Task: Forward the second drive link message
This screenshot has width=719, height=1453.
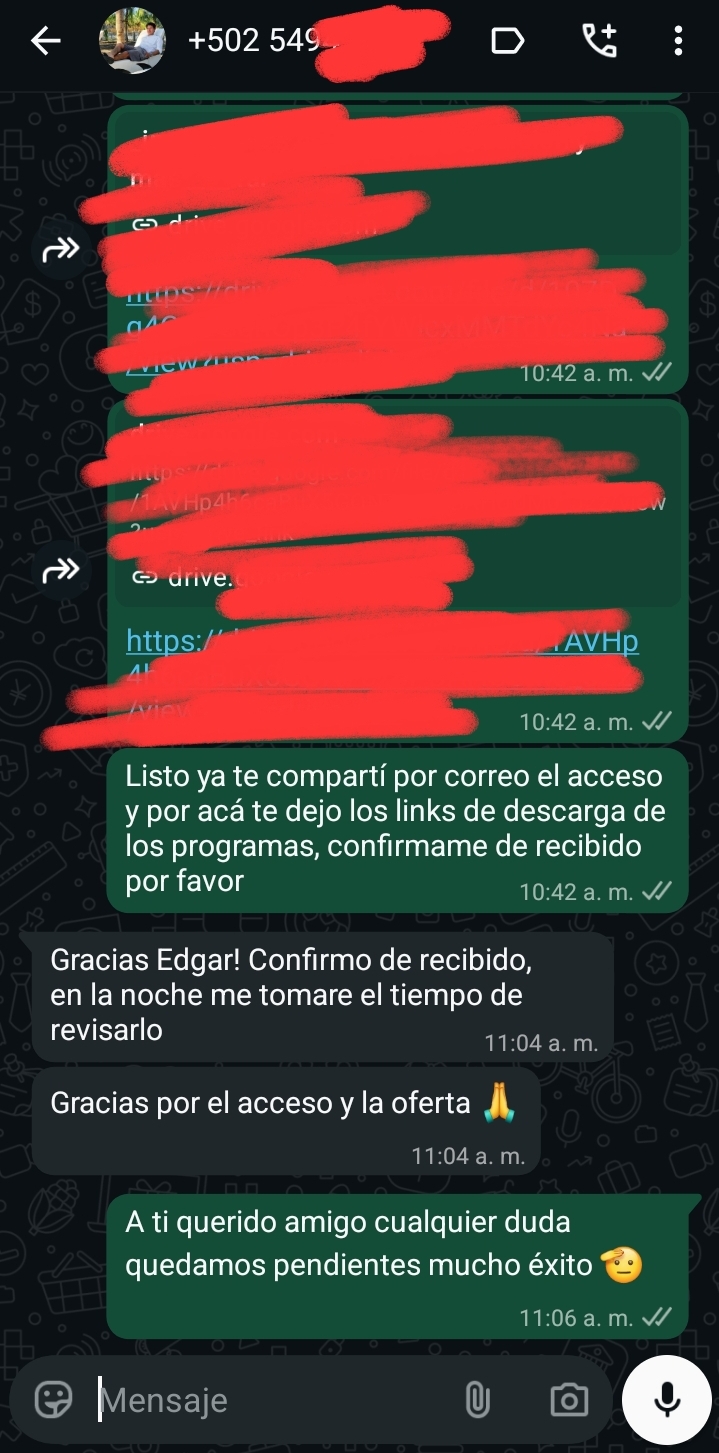Action: click(61, 572)
